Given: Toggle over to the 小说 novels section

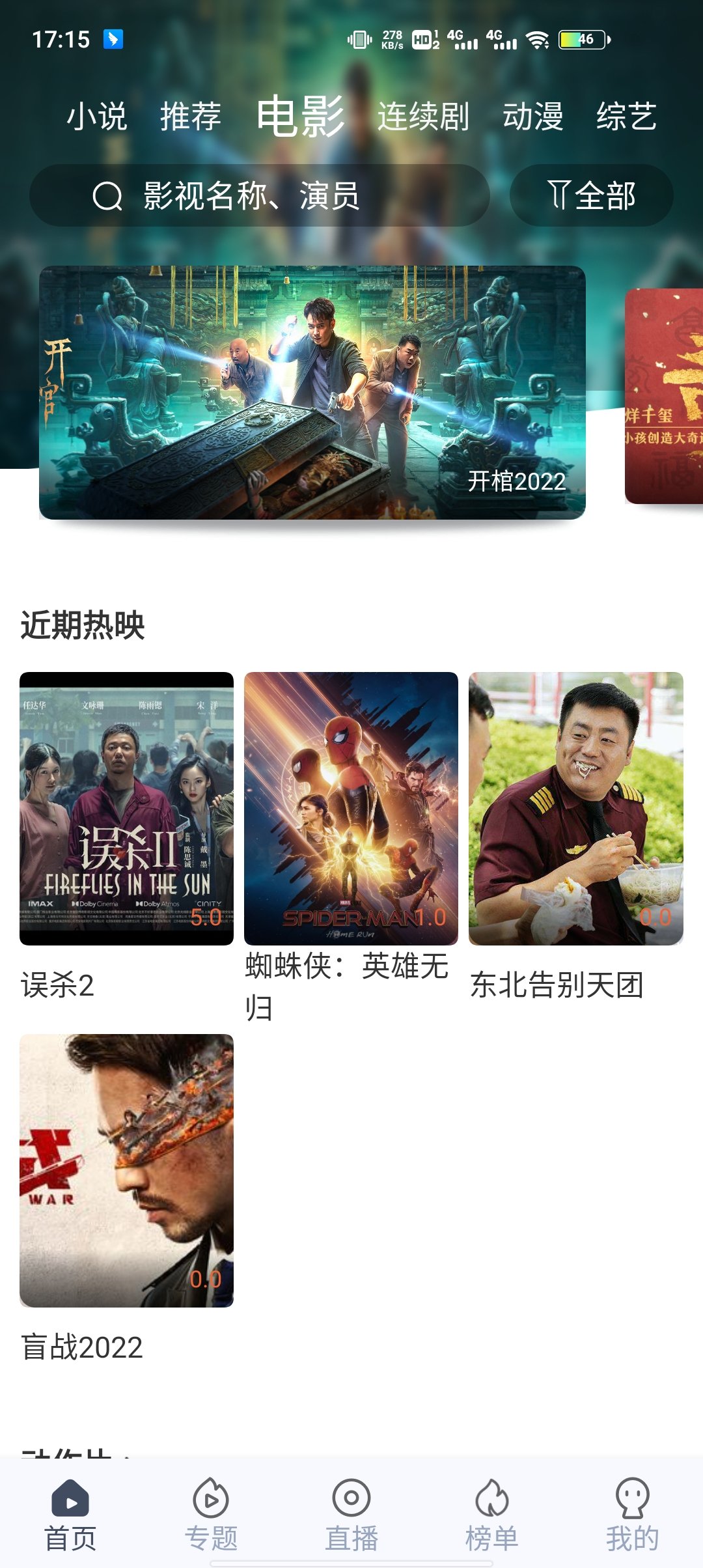Looking at the screenshot, I should [x=98, y=117].
